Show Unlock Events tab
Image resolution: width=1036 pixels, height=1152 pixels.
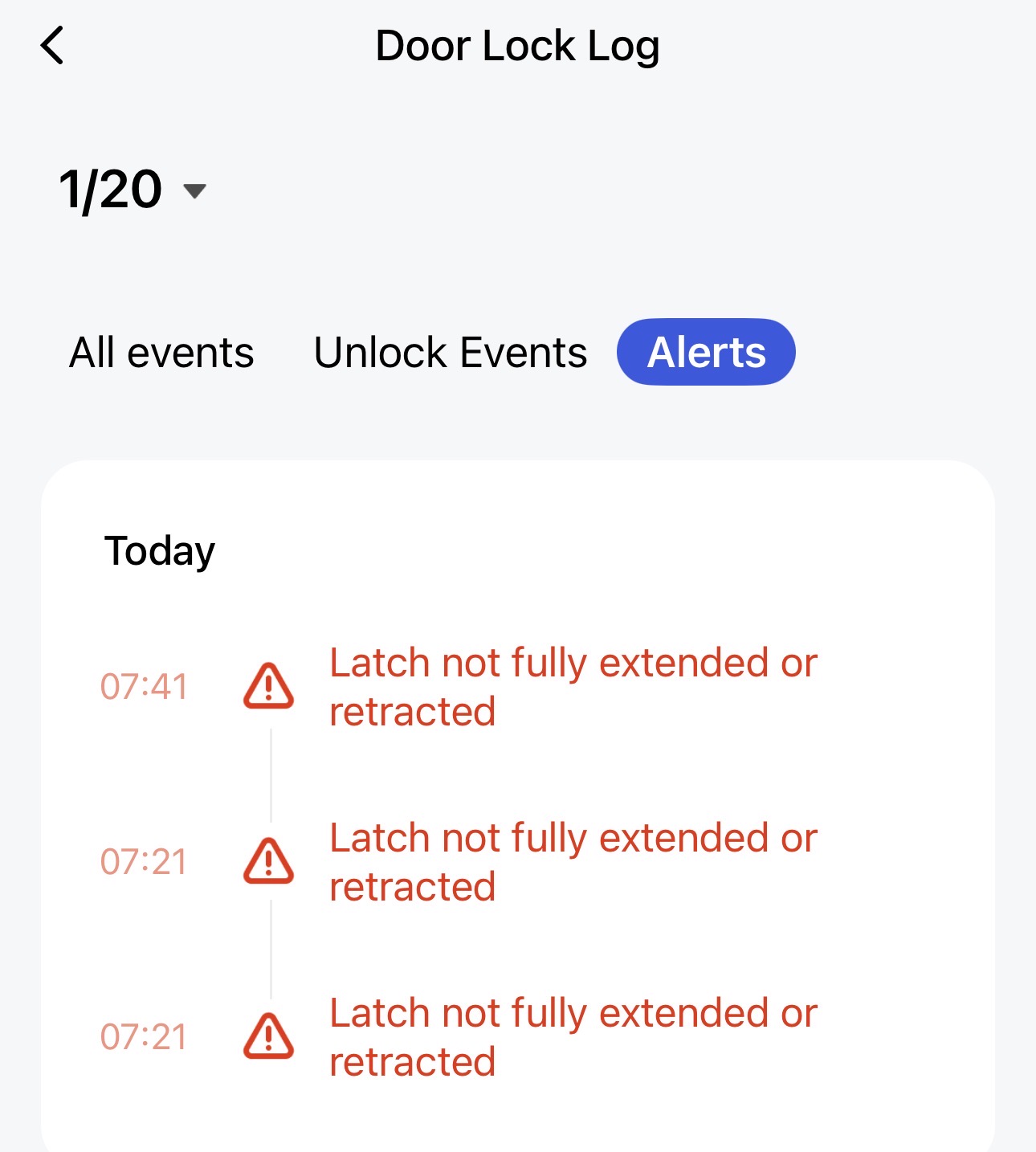[x=450, y=353]
